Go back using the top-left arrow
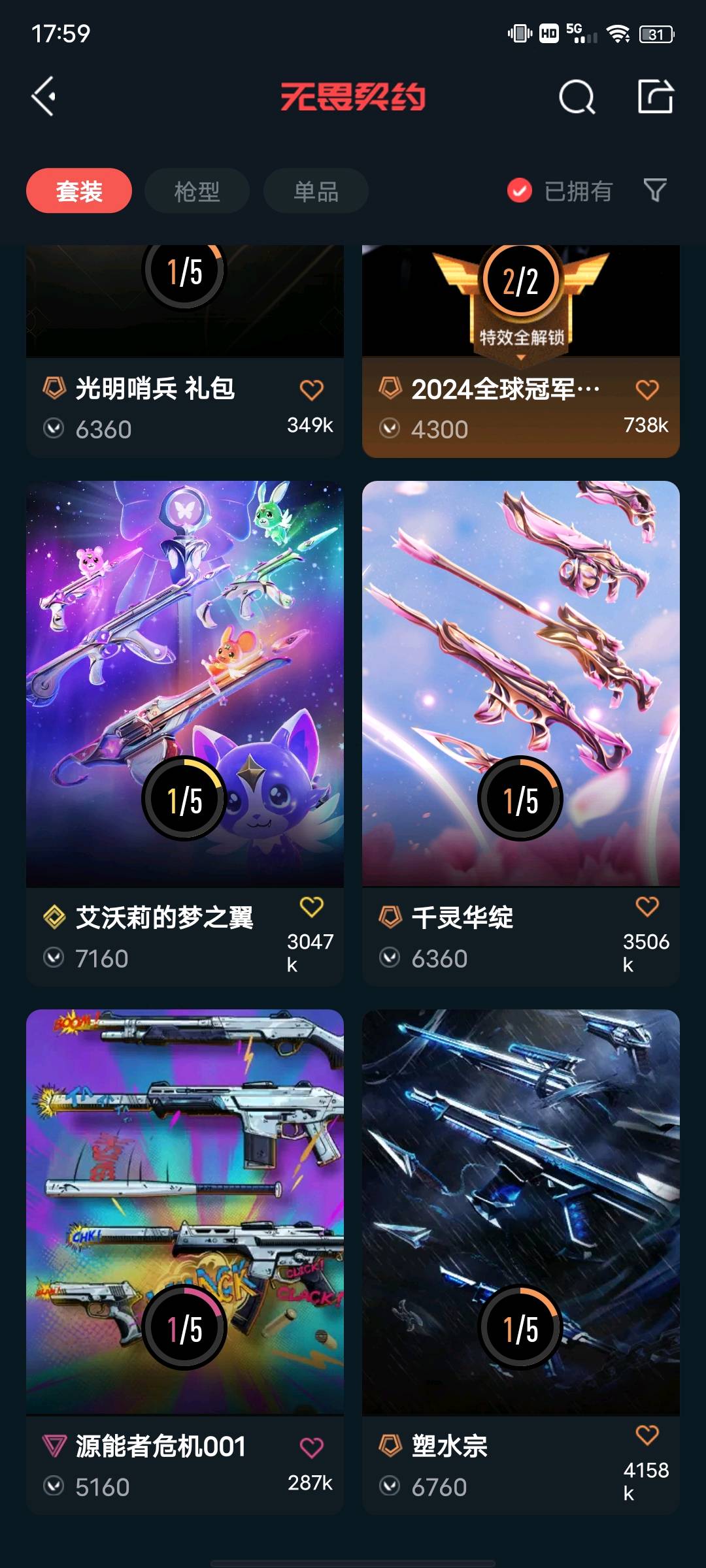 coord(44,97)
